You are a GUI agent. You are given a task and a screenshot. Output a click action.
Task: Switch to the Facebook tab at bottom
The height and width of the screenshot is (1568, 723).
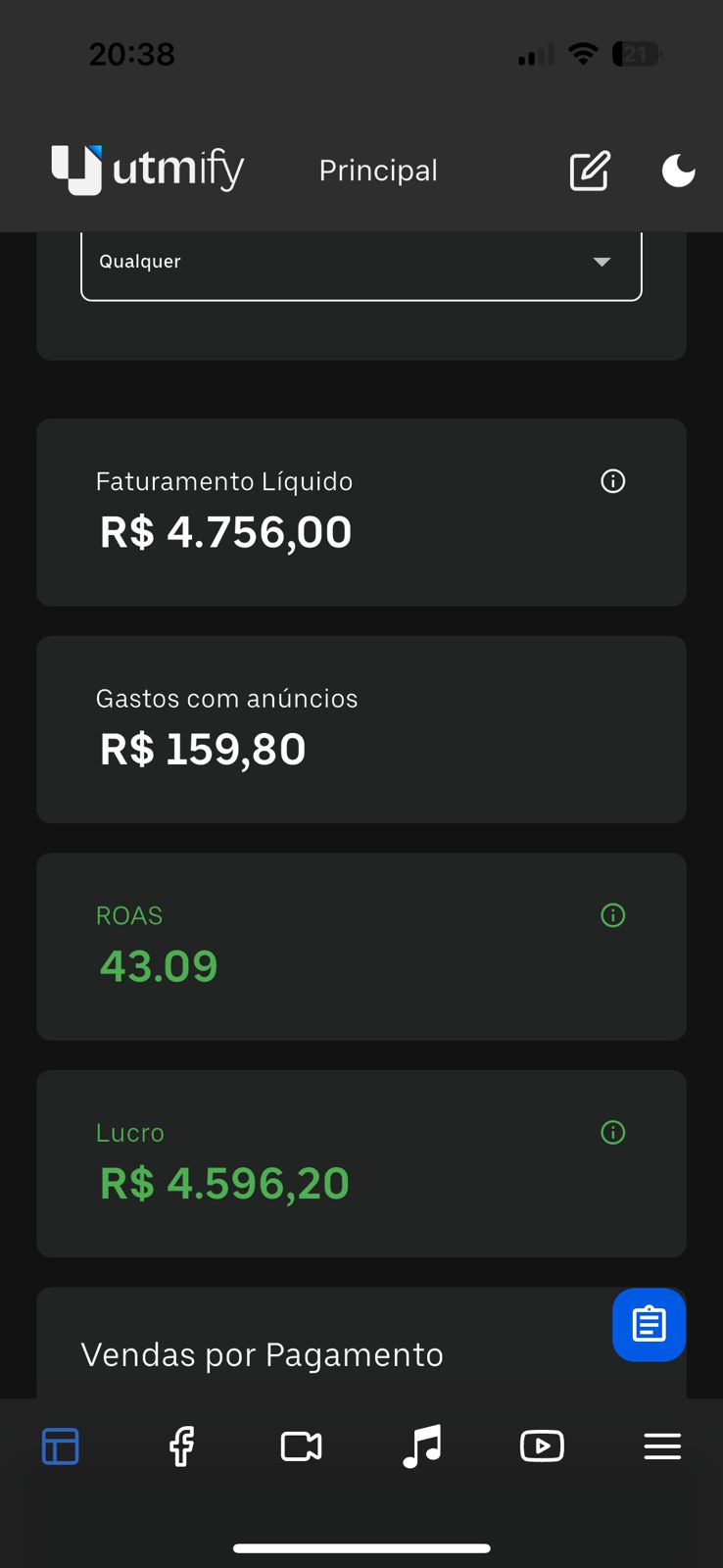[x=180, y=1445]
